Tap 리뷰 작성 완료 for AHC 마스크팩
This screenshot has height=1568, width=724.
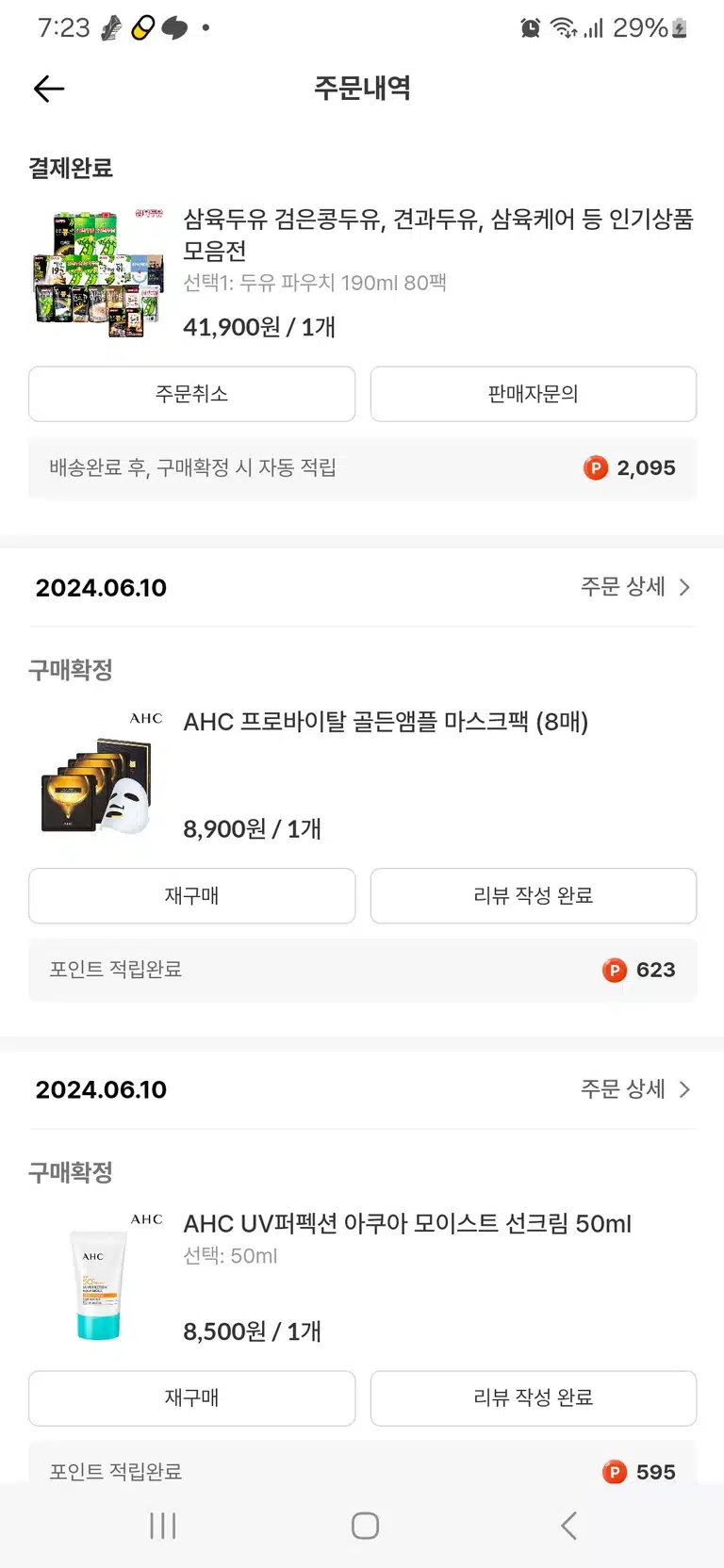[x=534, y=895]
